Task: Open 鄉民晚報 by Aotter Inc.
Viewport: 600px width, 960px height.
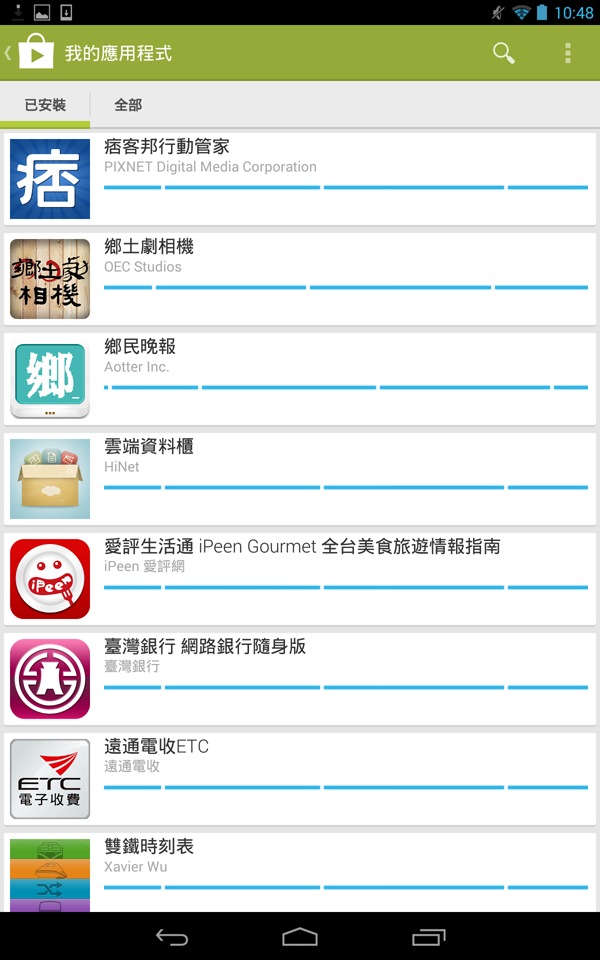Action: pyautogui.click(x=300, y=378)
